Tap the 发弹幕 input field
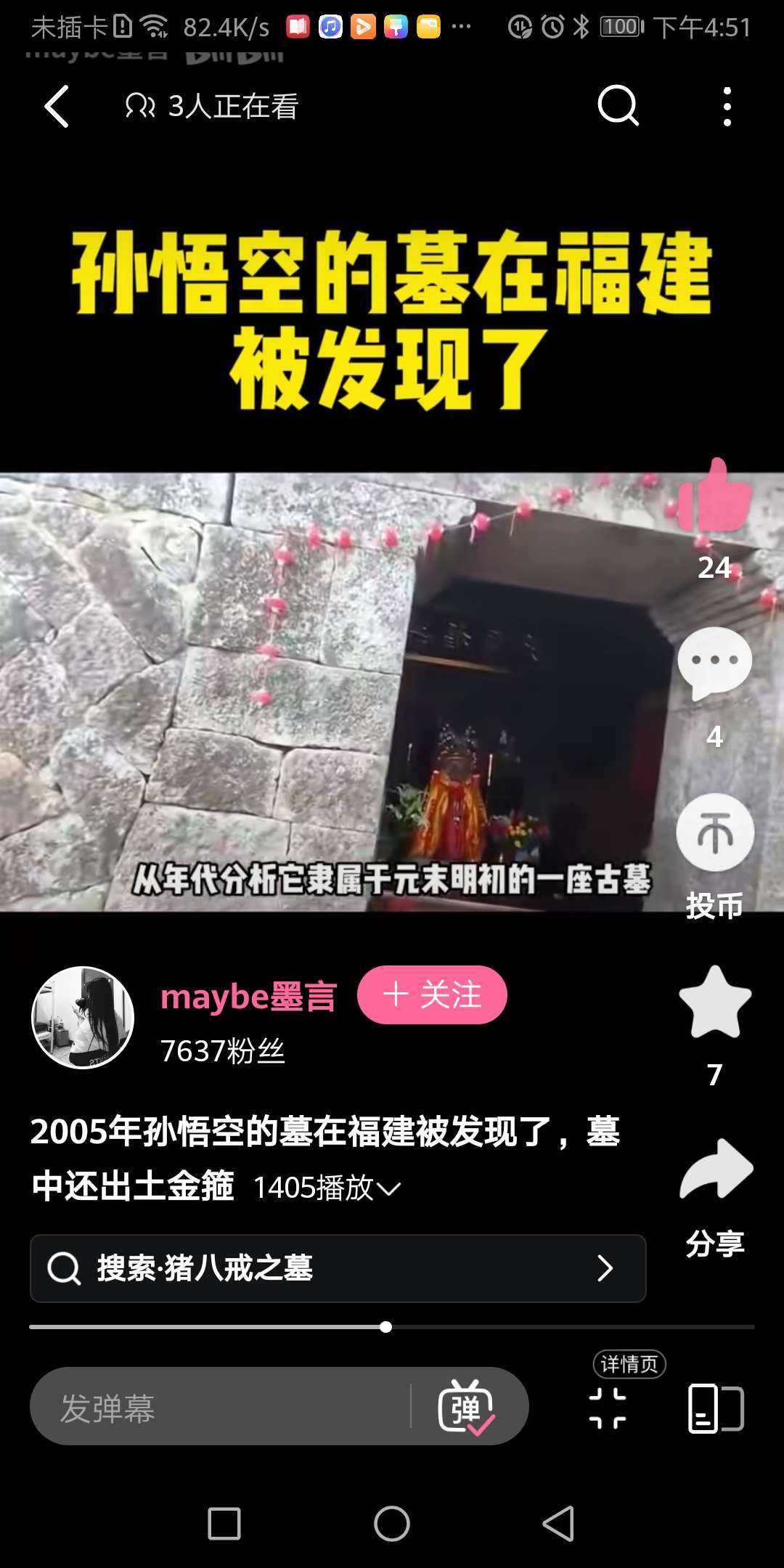This screenshot has height=1568, width=784. 218,1407
